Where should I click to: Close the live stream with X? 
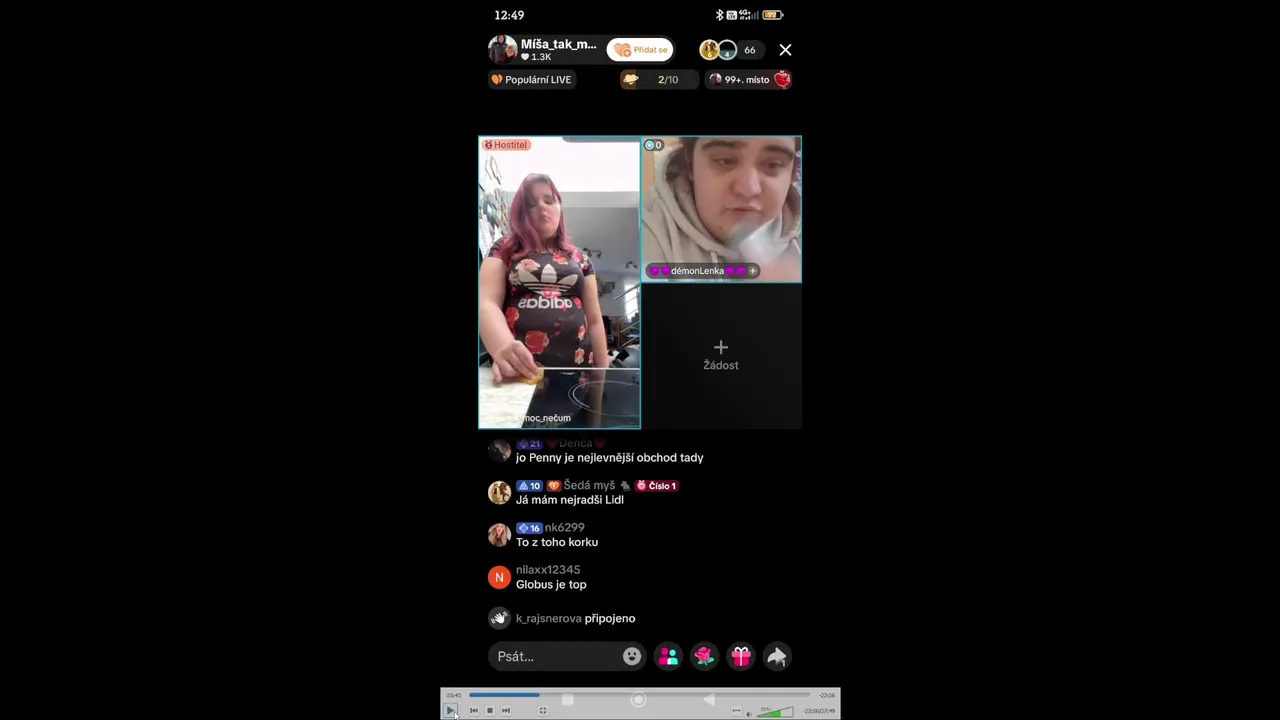pyautogui.click(x=785, y=50)
